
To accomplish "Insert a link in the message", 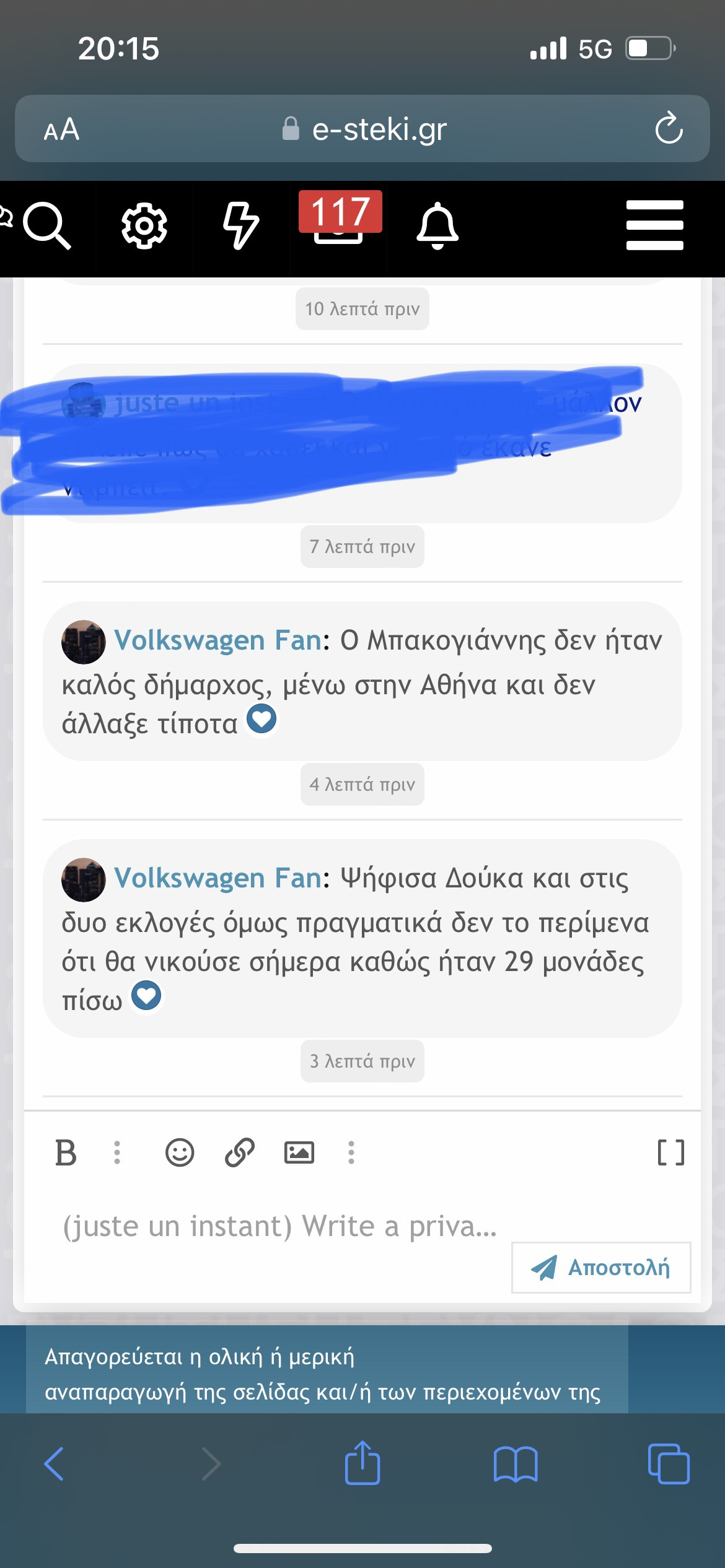I will coord(240,1153).
